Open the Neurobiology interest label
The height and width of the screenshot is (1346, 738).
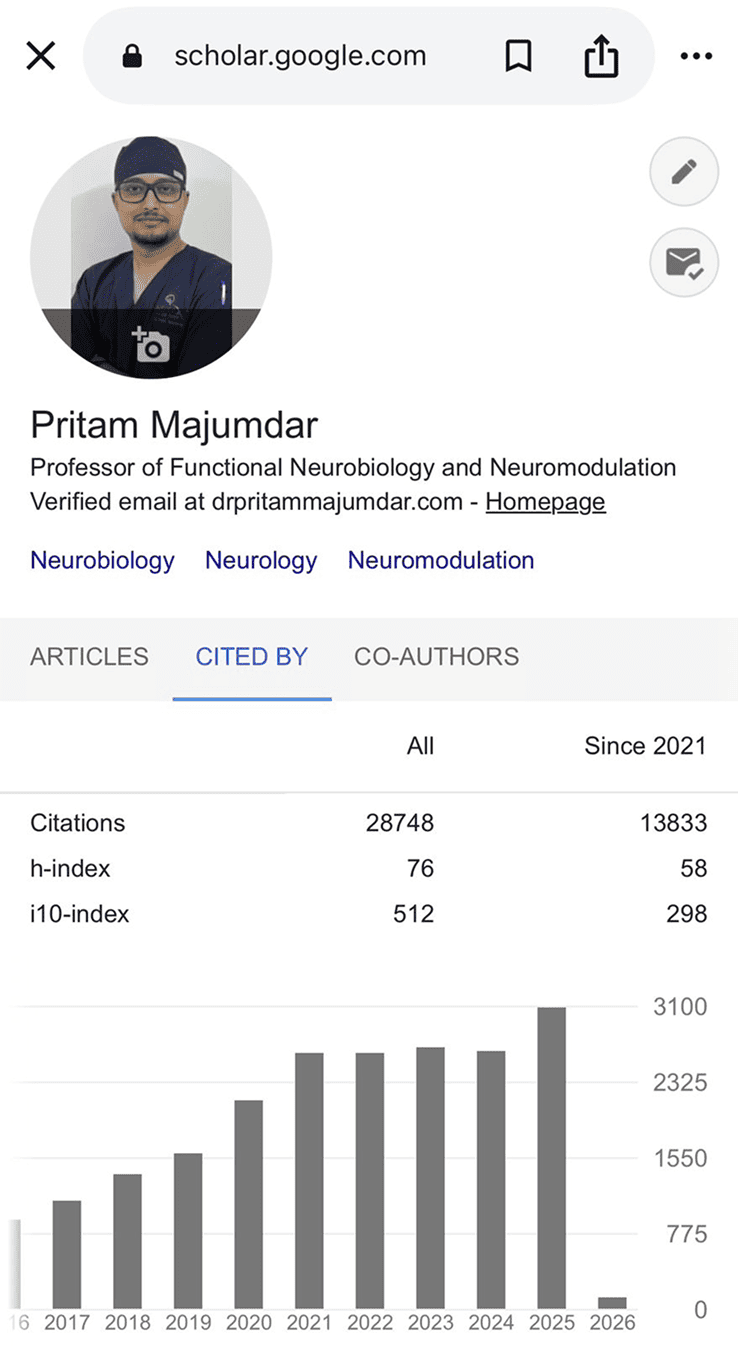[x=102, y=560]
